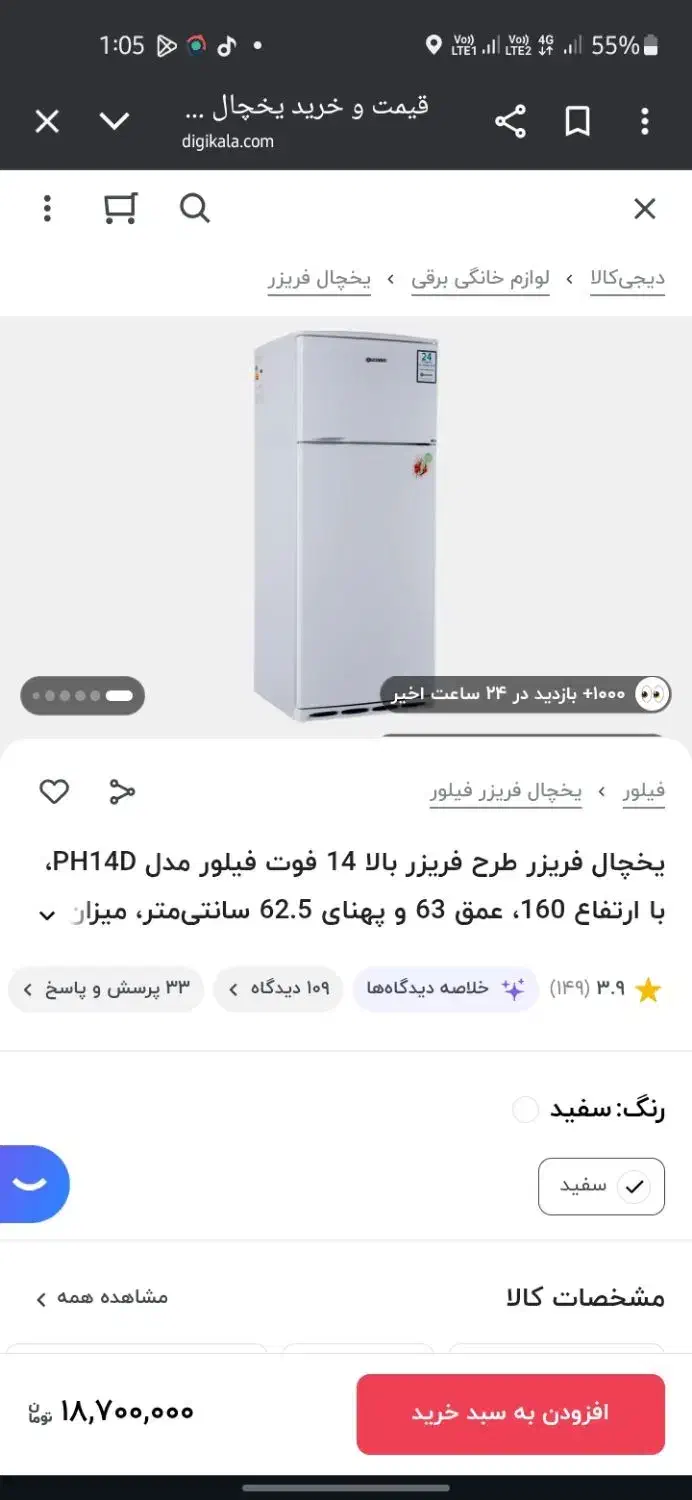Open the blue assistant floating button
This screenshot has width=692, height=1500.
[32, 1184]
